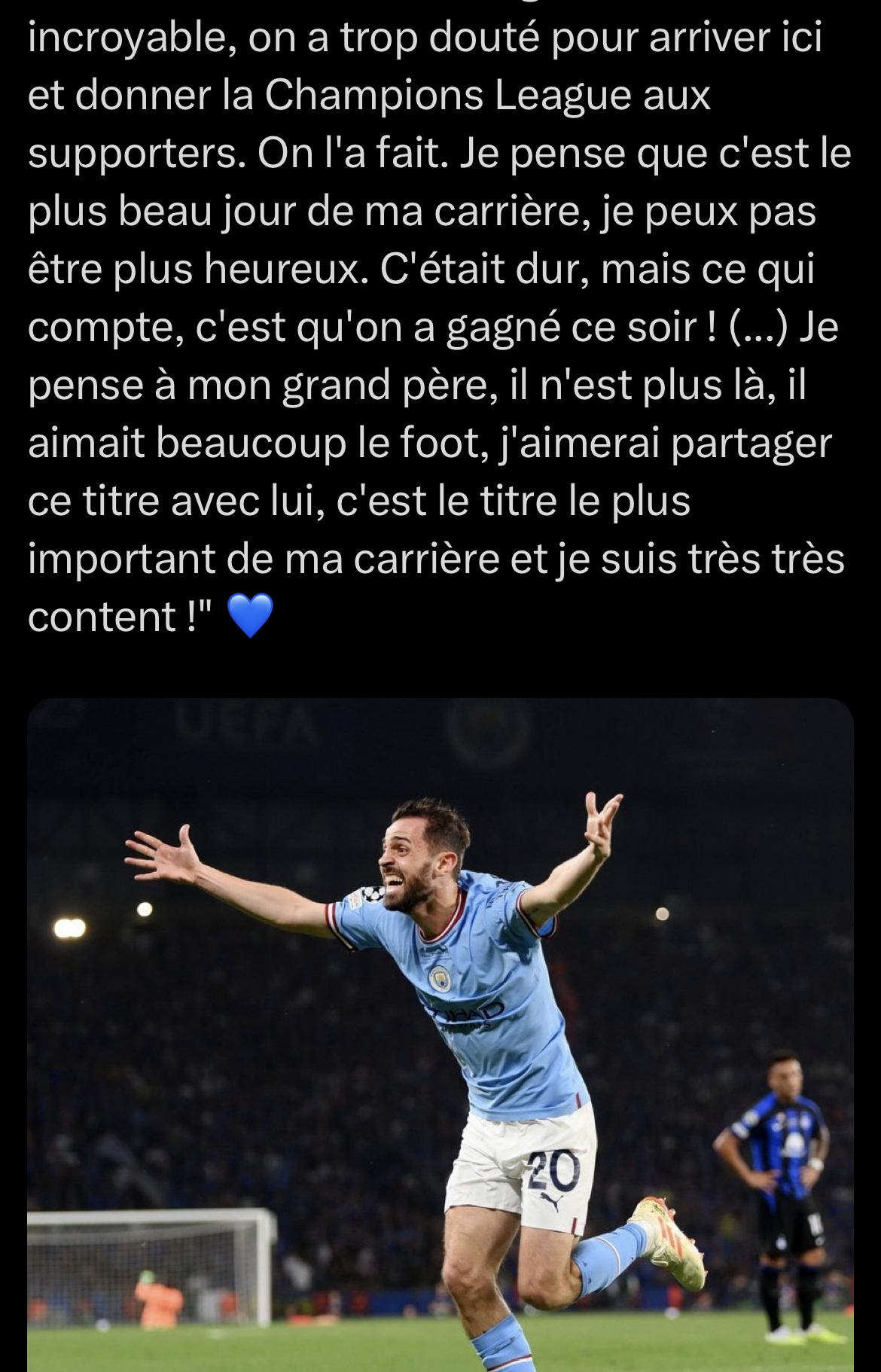Image resolution: width=881 pixels, height=1372 pixels.
Task: Open the attached celebration photo in the tweet
Action: pos(440,1035)
